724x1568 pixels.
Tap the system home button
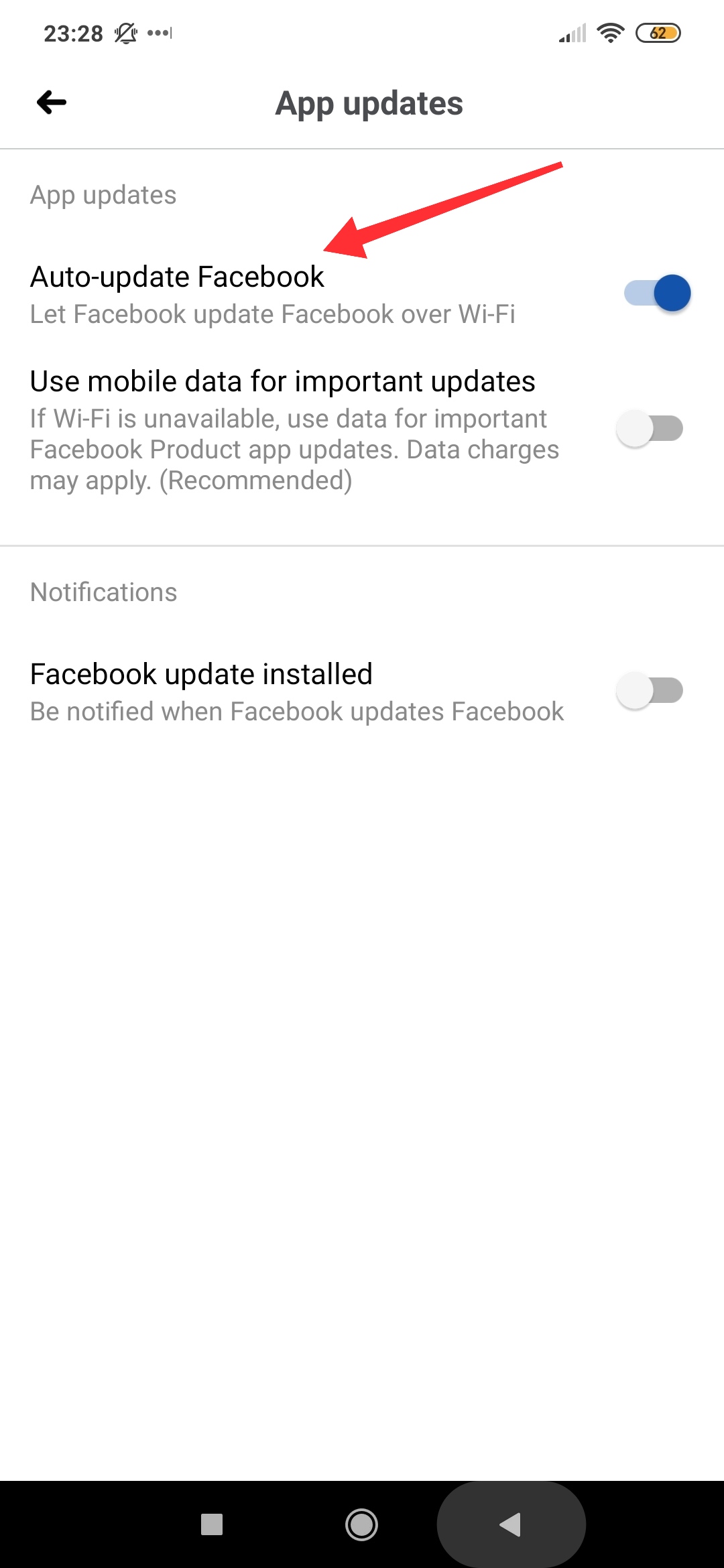(361, 1524)
